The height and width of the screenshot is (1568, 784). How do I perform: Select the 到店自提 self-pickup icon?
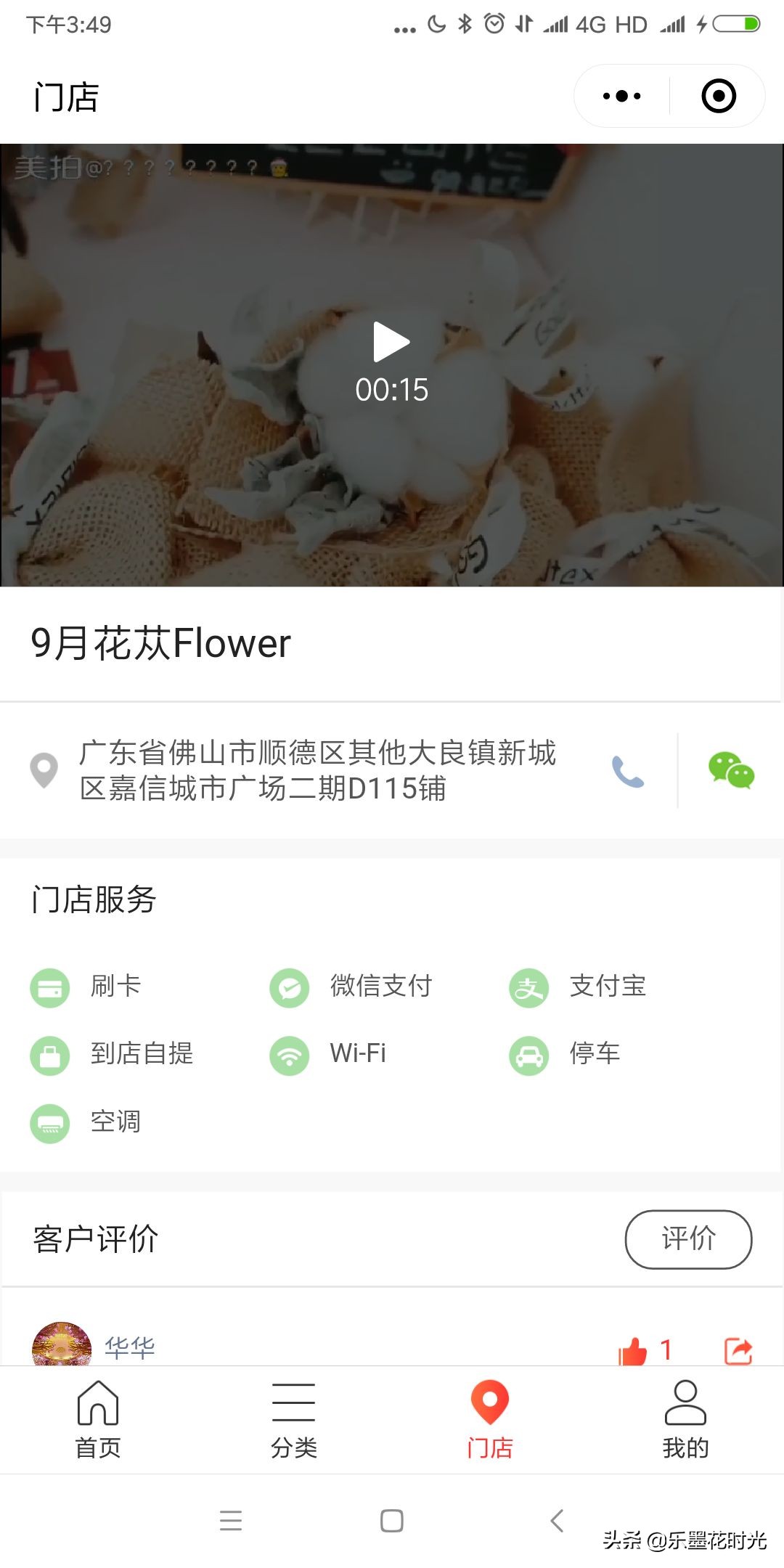(49, 1055)
